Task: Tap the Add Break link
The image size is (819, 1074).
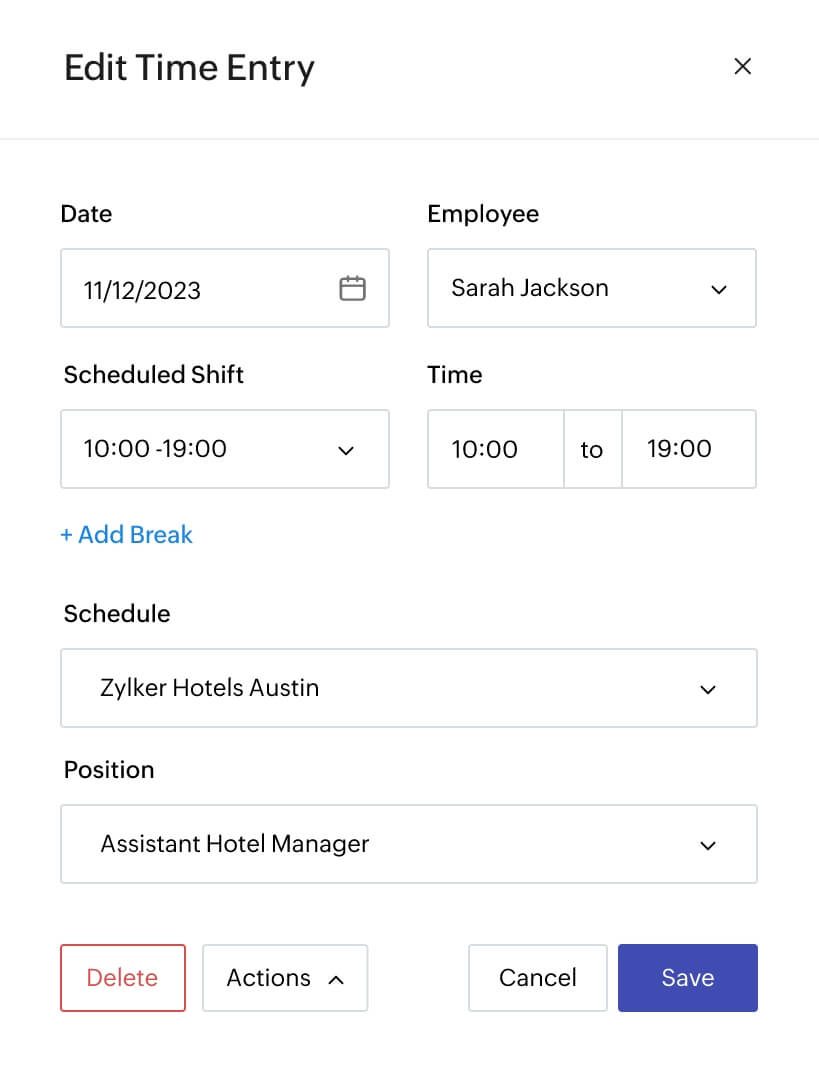Action: tap(127, 535)
